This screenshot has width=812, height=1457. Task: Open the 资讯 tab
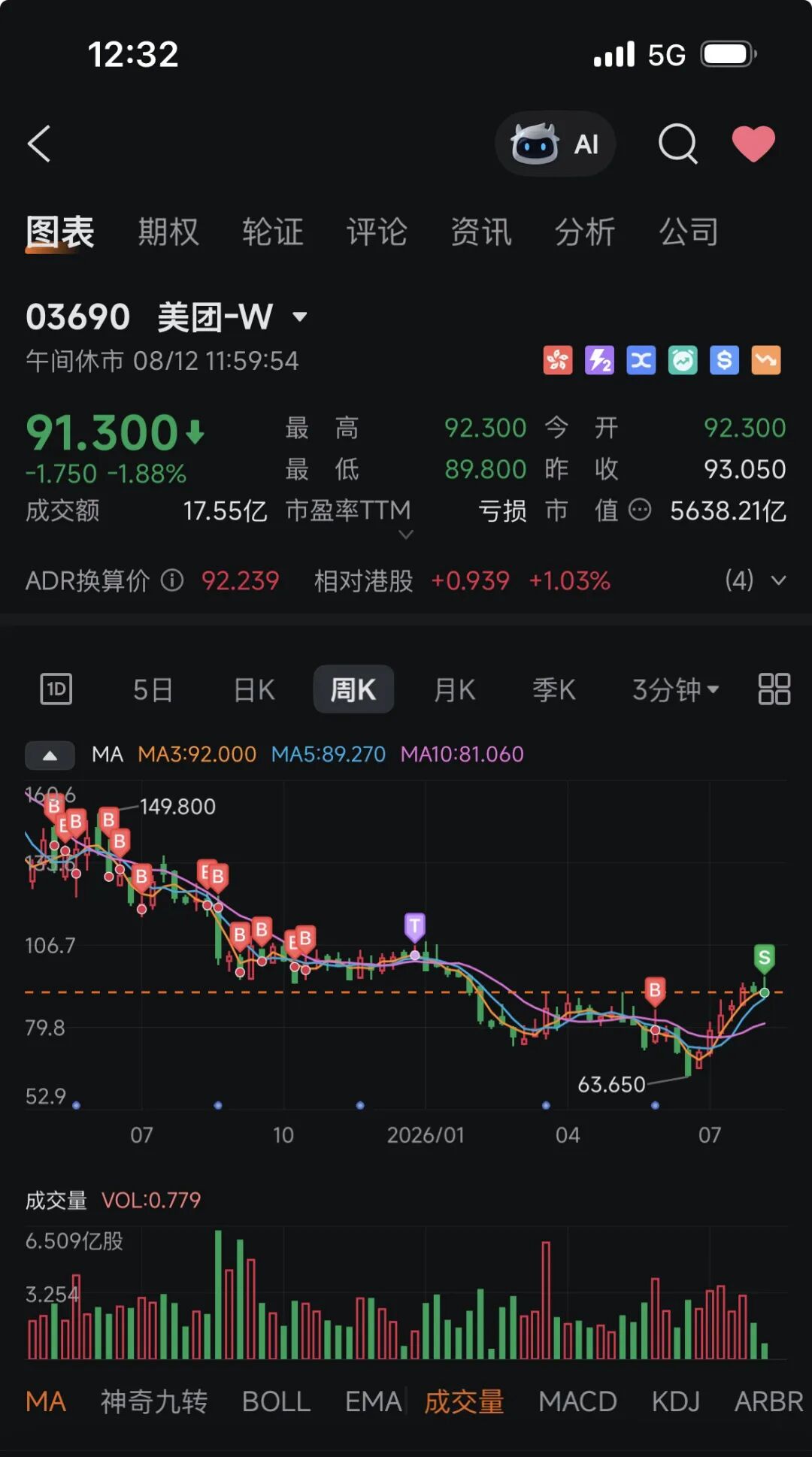(481, 232)
